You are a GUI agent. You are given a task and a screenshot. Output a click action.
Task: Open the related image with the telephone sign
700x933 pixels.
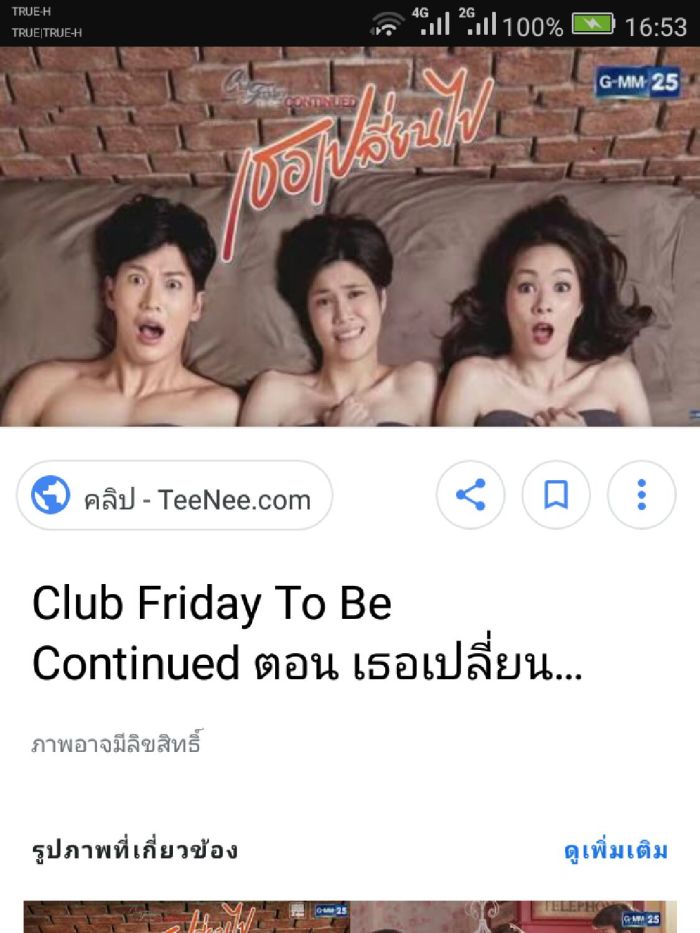click(515, 916)
